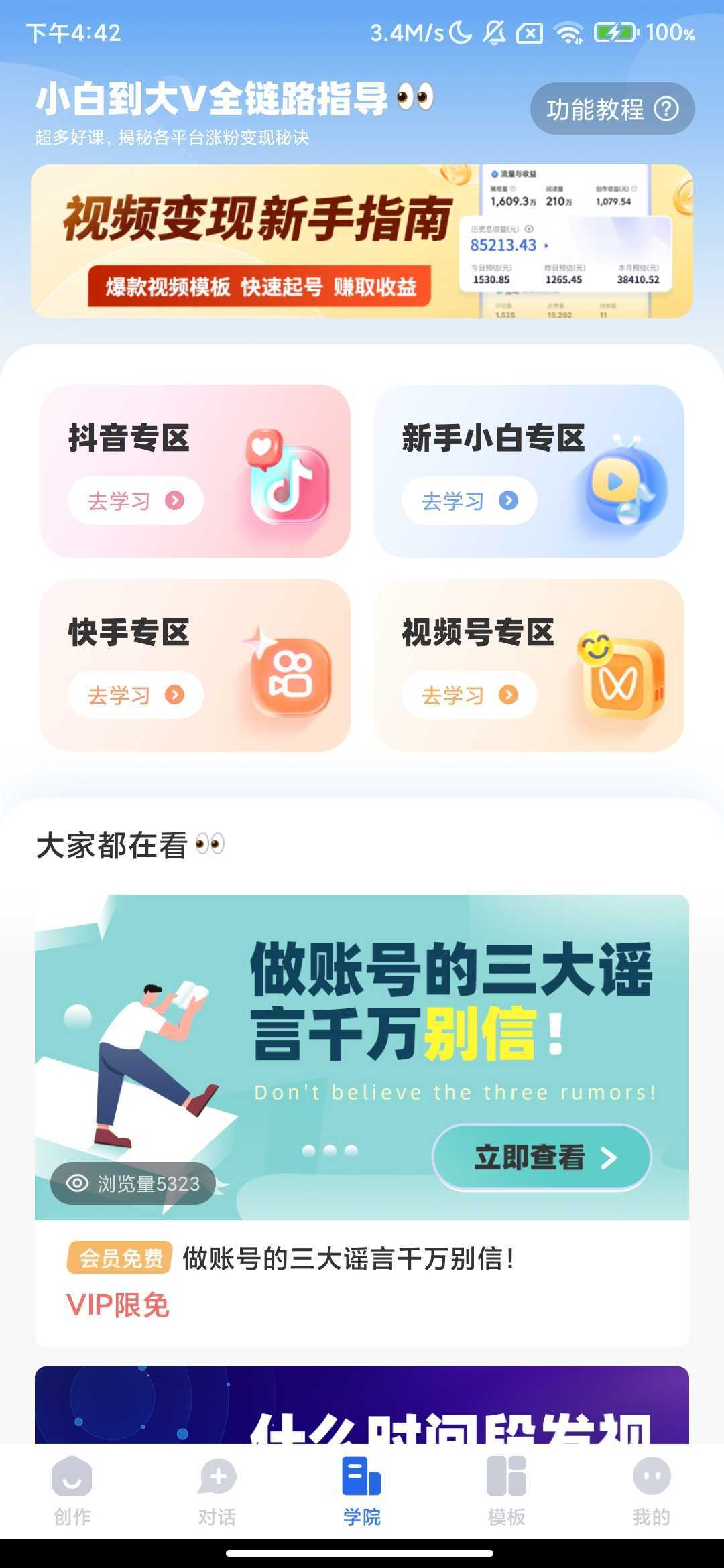Open the 功能教程 help button
The width and height of the screenshot is (724, 1568).
(611, 109)
